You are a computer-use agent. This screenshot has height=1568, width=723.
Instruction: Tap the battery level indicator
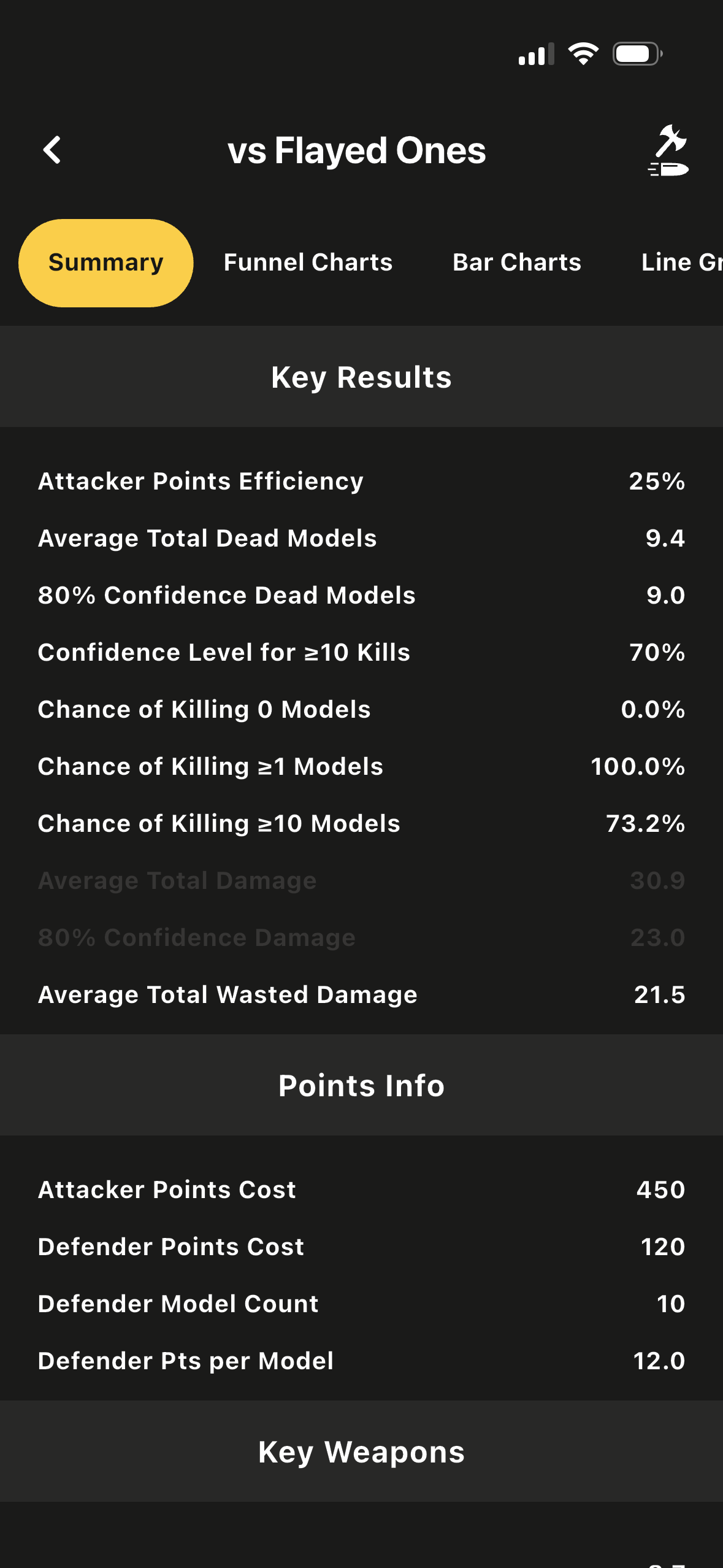click(635, 53)
